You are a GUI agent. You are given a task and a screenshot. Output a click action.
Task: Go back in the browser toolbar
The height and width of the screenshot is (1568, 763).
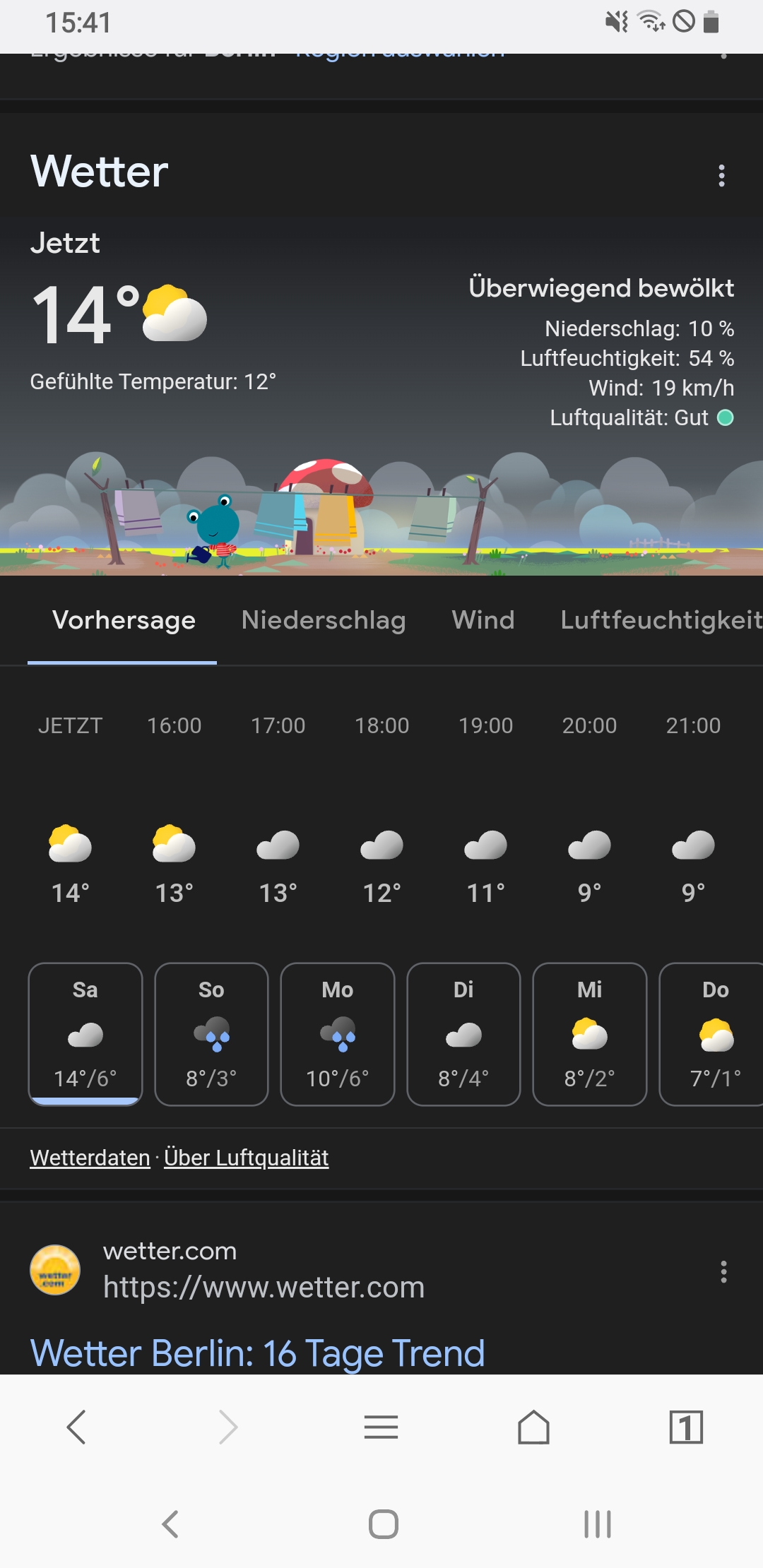point(76,1427)
